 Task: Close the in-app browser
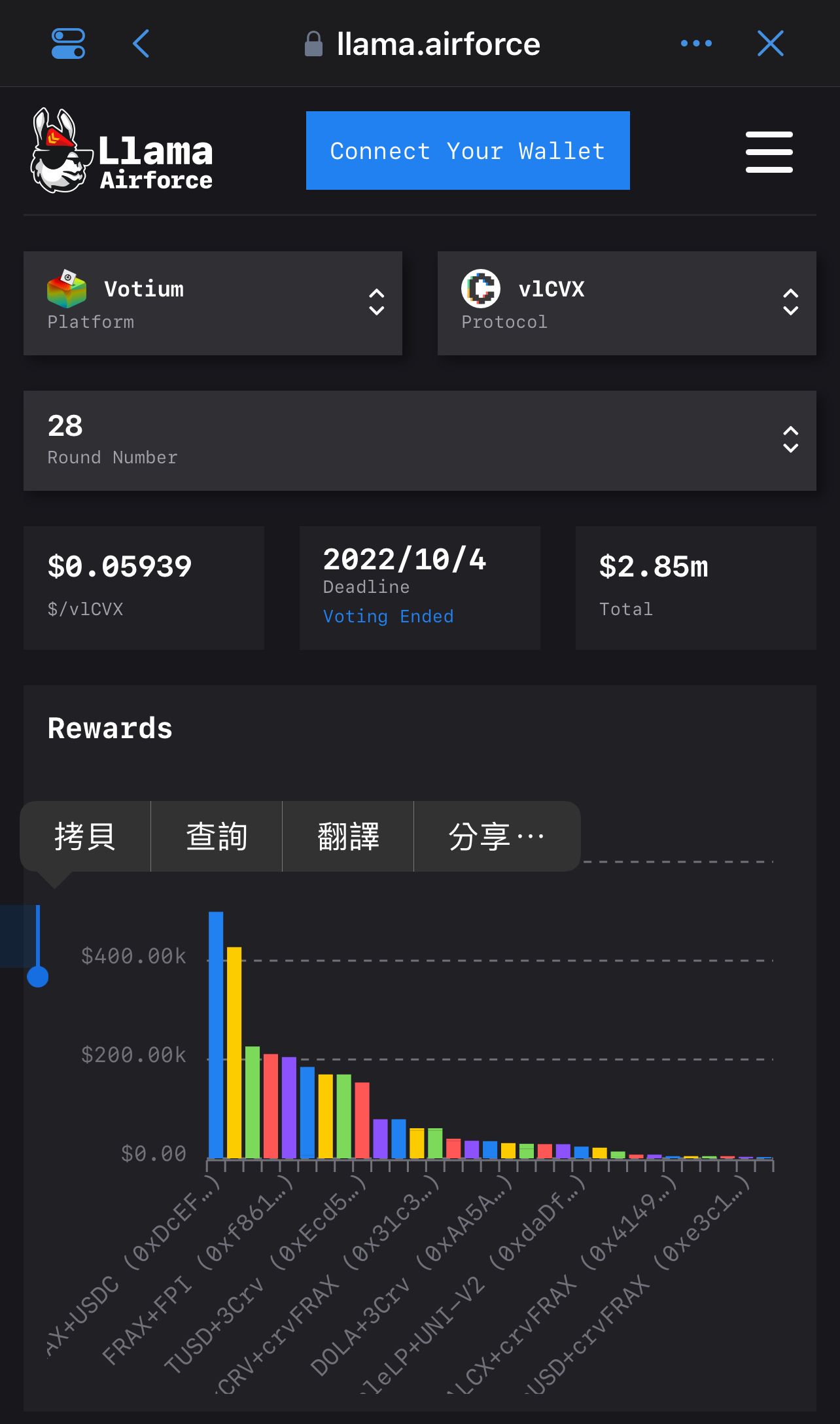point(770,44)
